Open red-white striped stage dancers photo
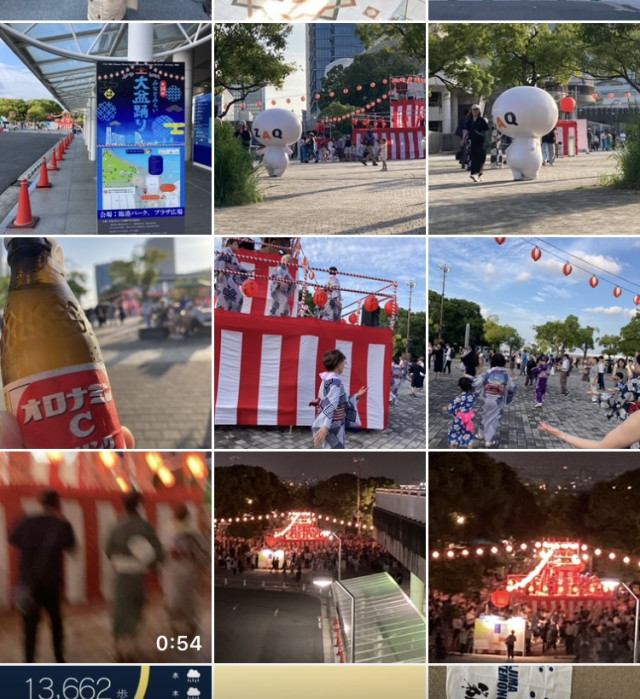Screen dimensions: 640x699 (x=319, y=342)
